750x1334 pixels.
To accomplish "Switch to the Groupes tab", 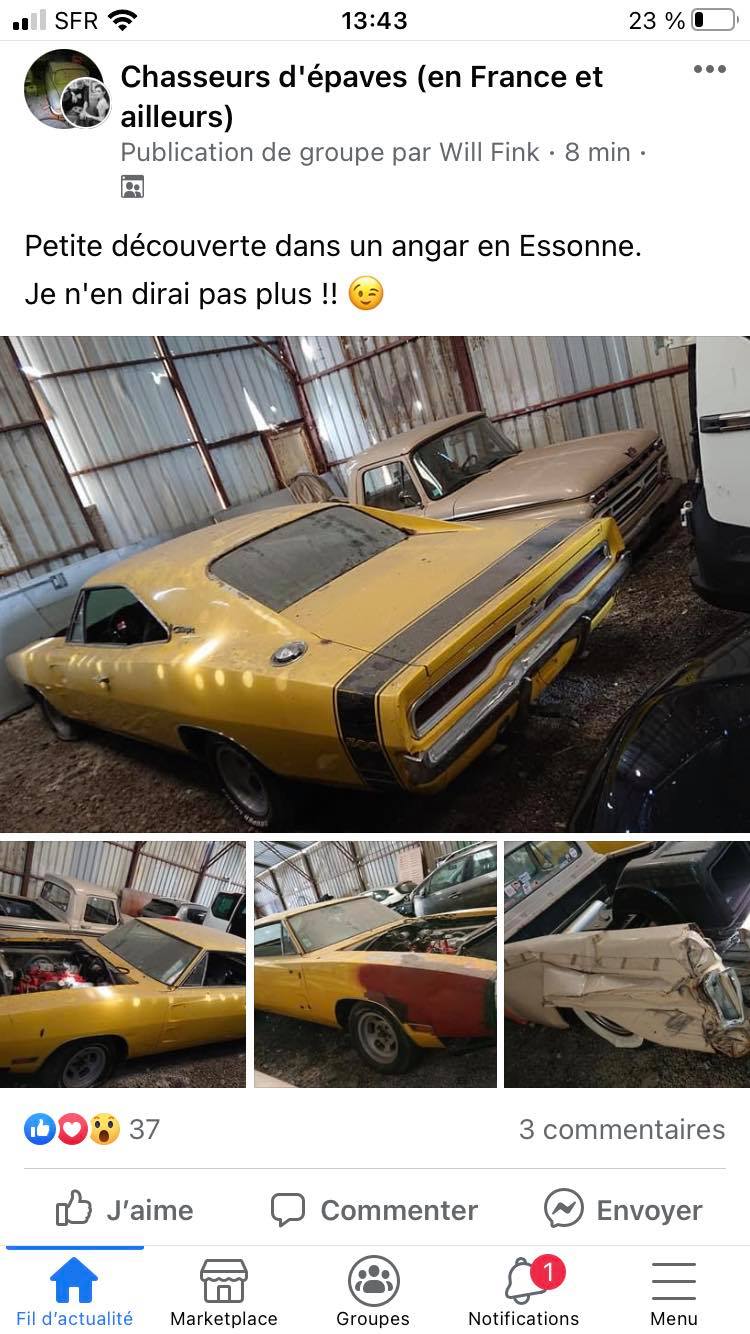I will pyautogui.click(x=373, y=1292).
